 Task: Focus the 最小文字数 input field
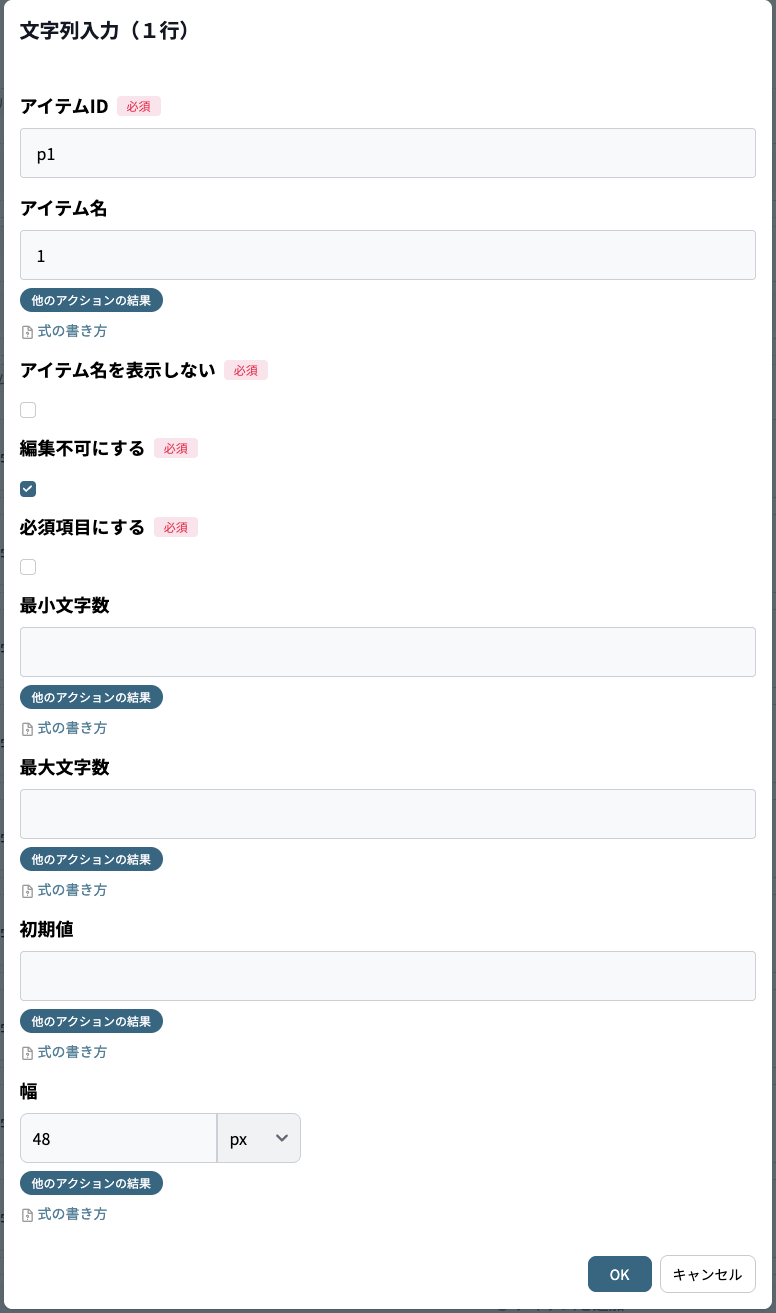pyautogui.click(x=388, y=652)
